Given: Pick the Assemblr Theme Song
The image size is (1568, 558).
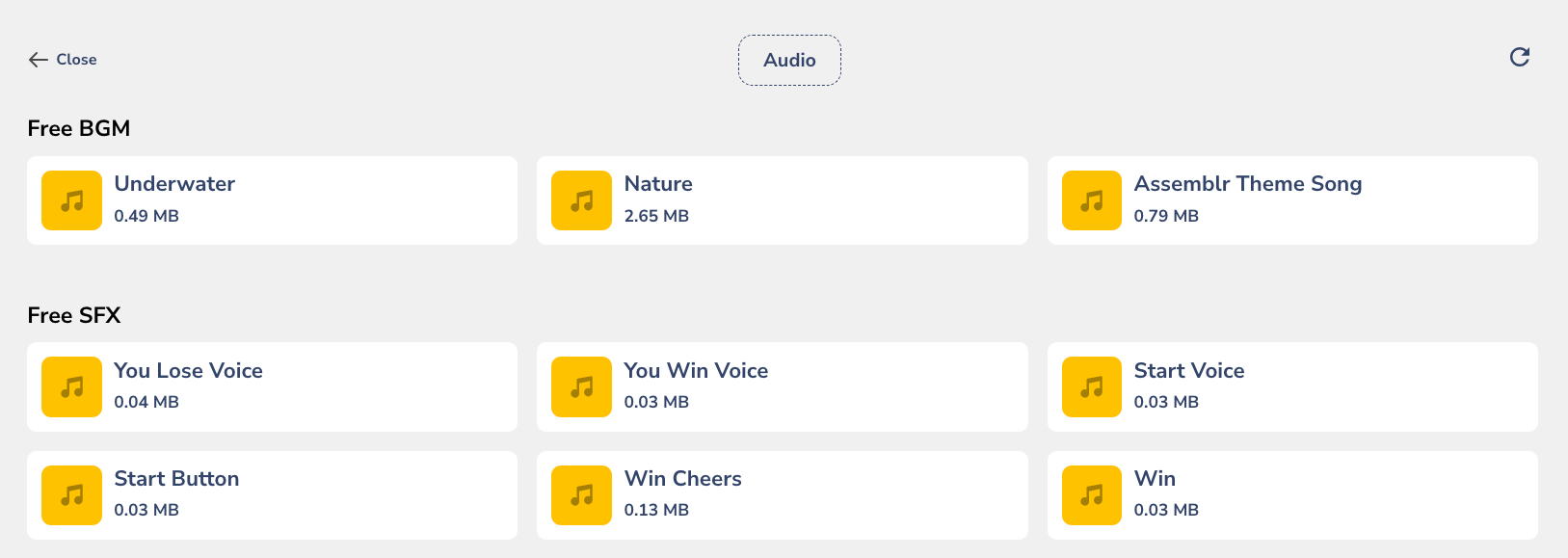Looking at the screenshot, I should click(x=1291, y=200).
